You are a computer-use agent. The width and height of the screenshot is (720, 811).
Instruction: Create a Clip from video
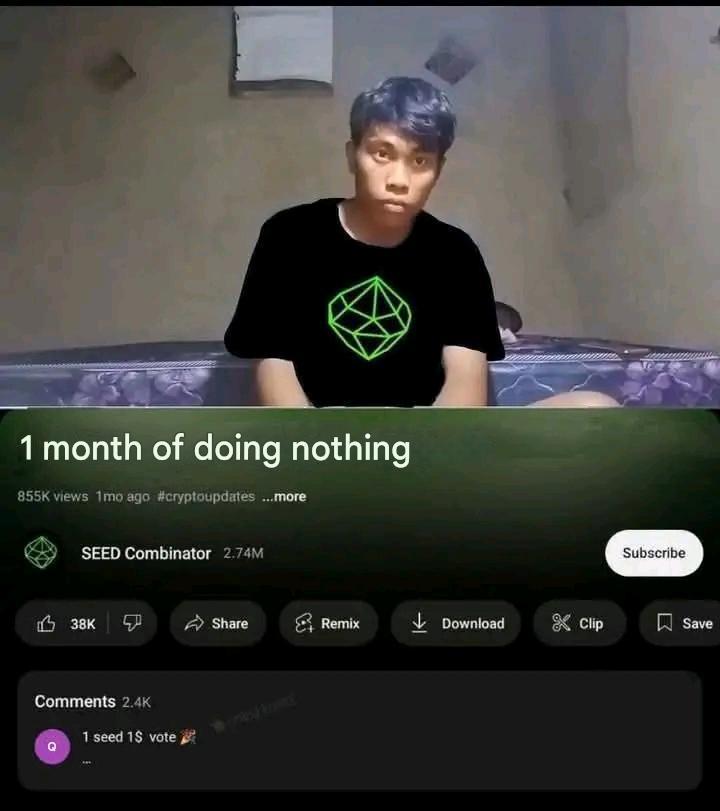[578, 623]
